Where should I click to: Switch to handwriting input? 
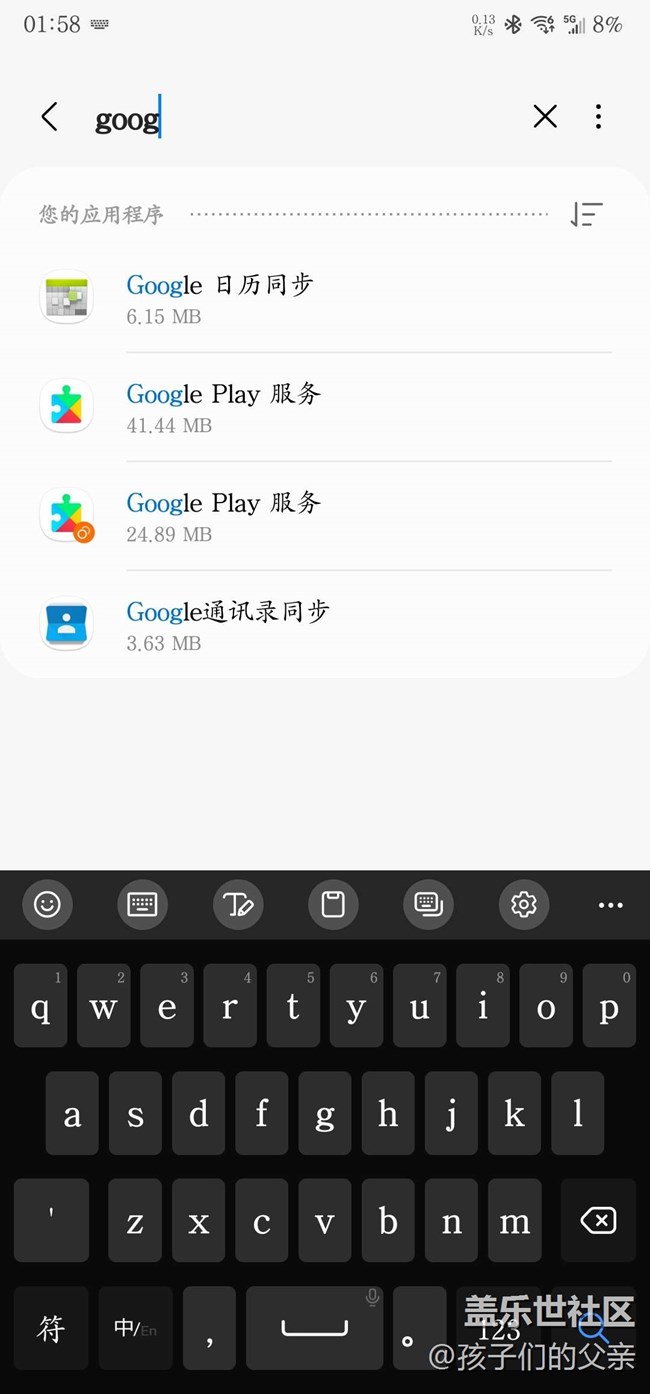[x=238, y=904]
